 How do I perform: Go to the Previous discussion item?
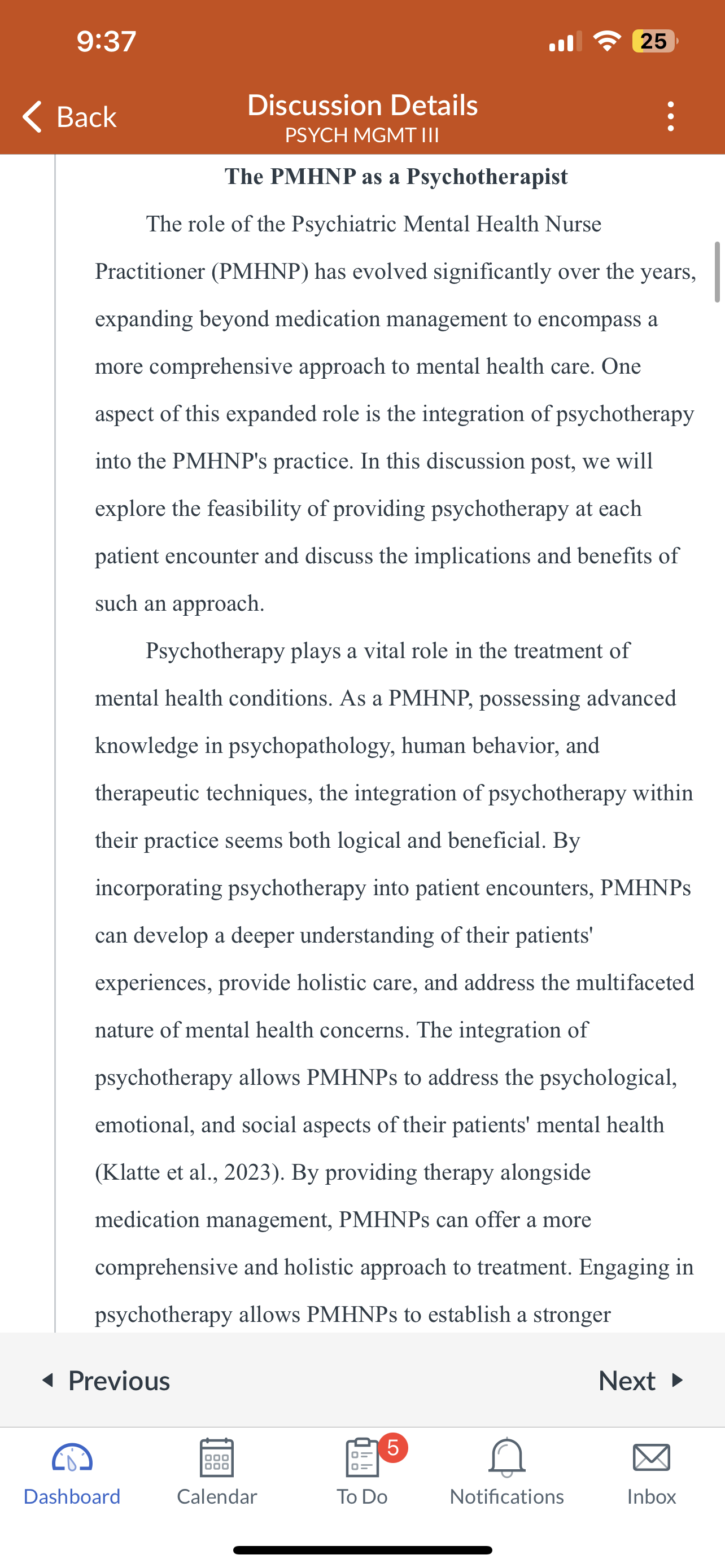[x=106, y=1380]
